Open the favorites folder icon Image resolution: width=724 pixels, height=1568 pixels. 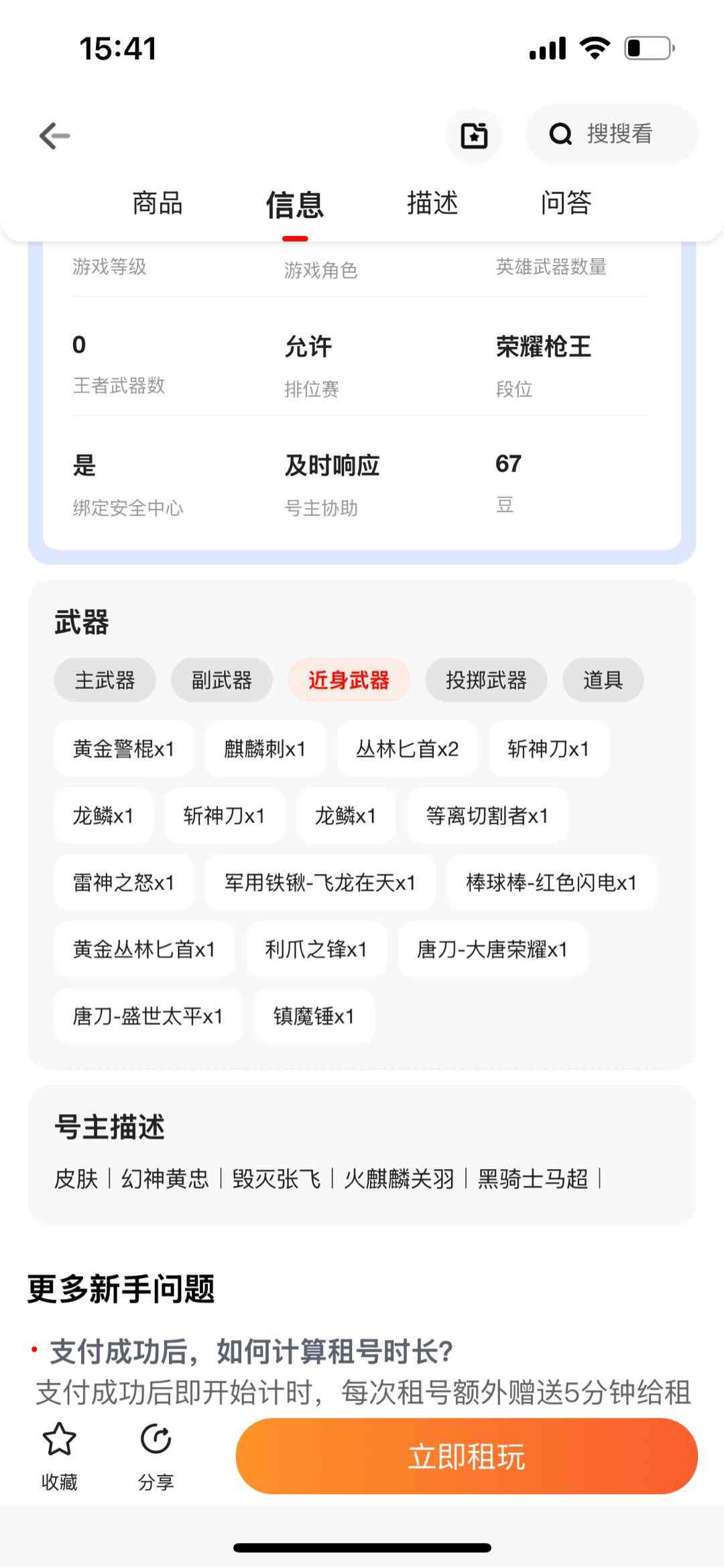tap(474, 135)
